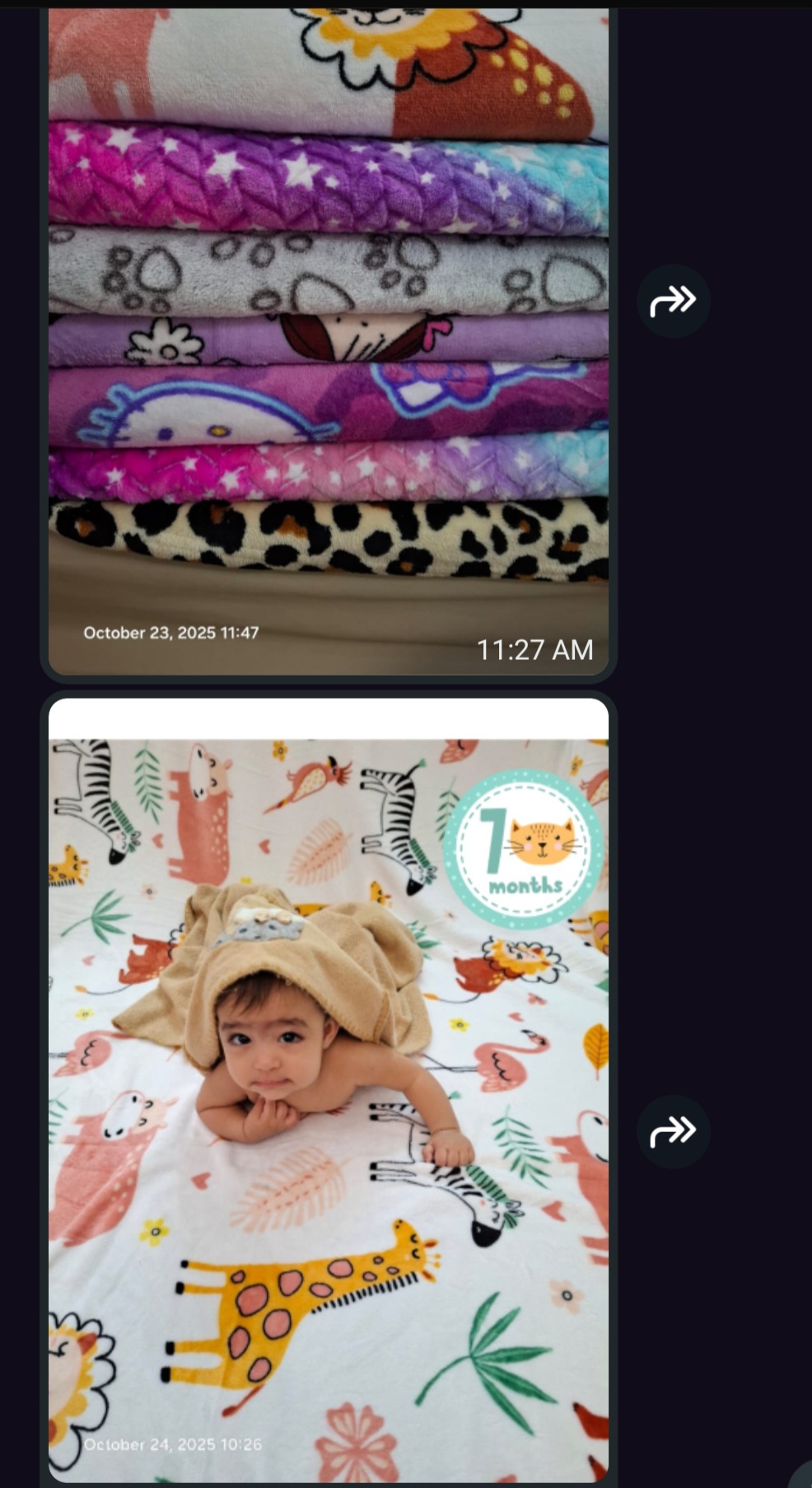Forward the stacked blankets photo message
812x1488 pixels.
click(673, 301)
